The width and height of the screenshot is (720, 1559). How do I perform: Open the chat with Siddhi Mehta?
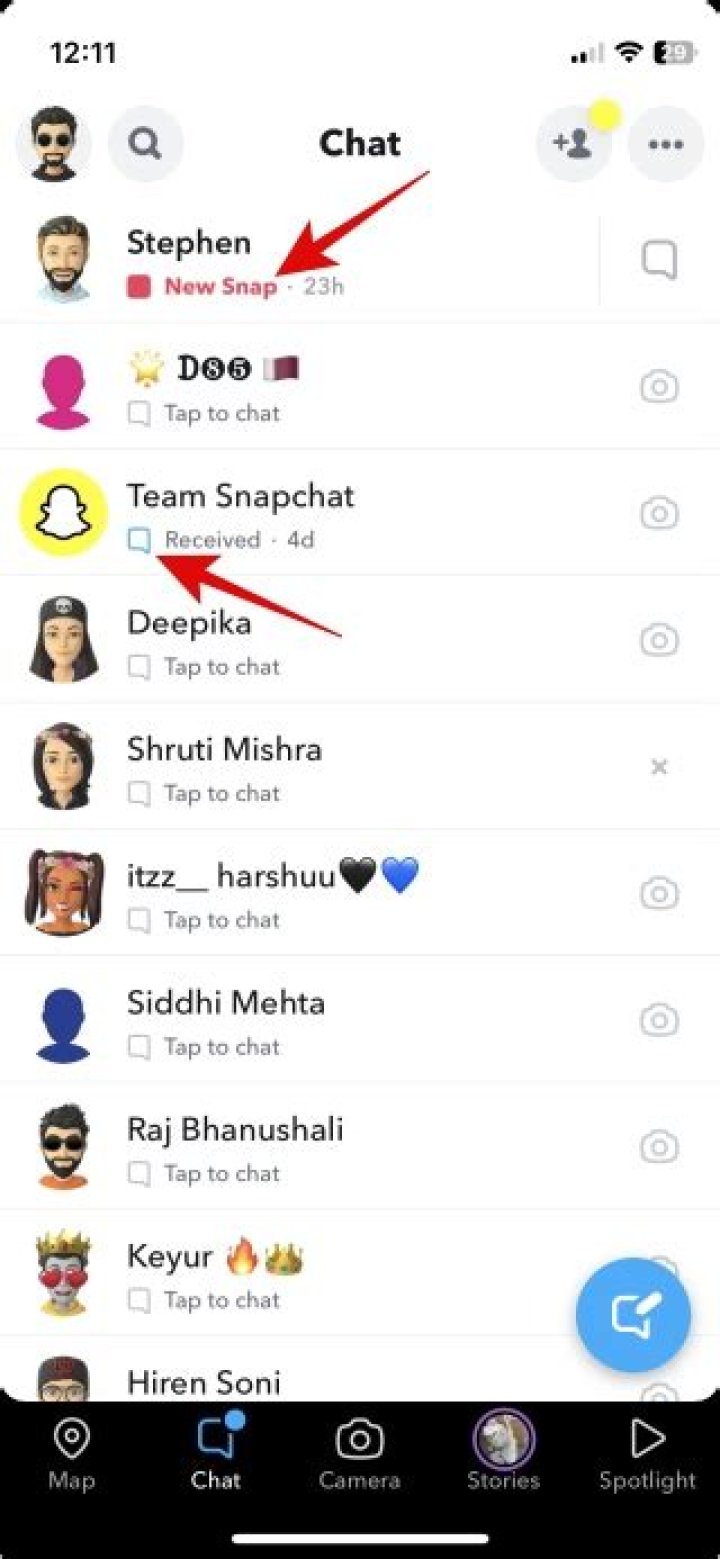click(x=300, y=1020)
